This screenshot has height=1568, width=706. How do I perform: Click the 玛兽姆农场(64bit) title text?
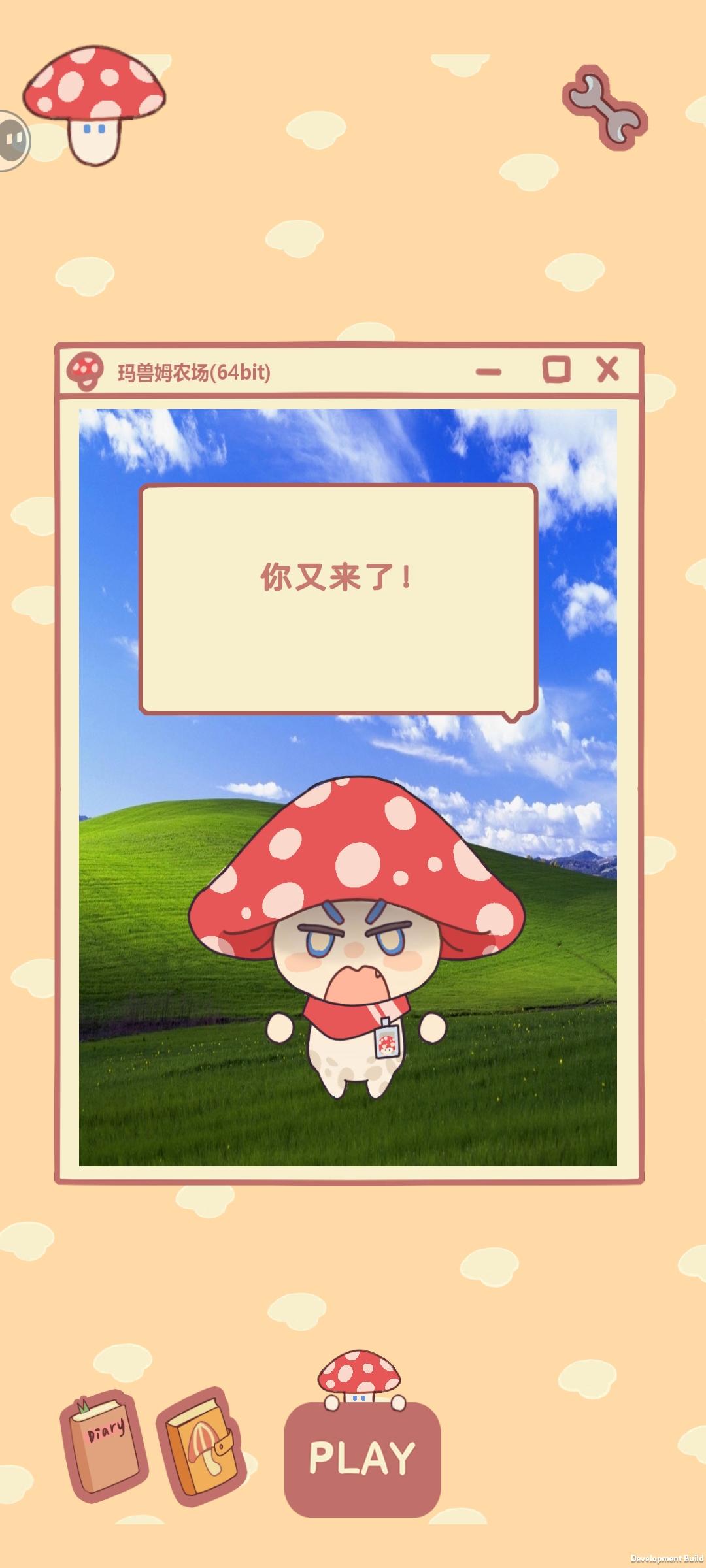coord(194,371)
